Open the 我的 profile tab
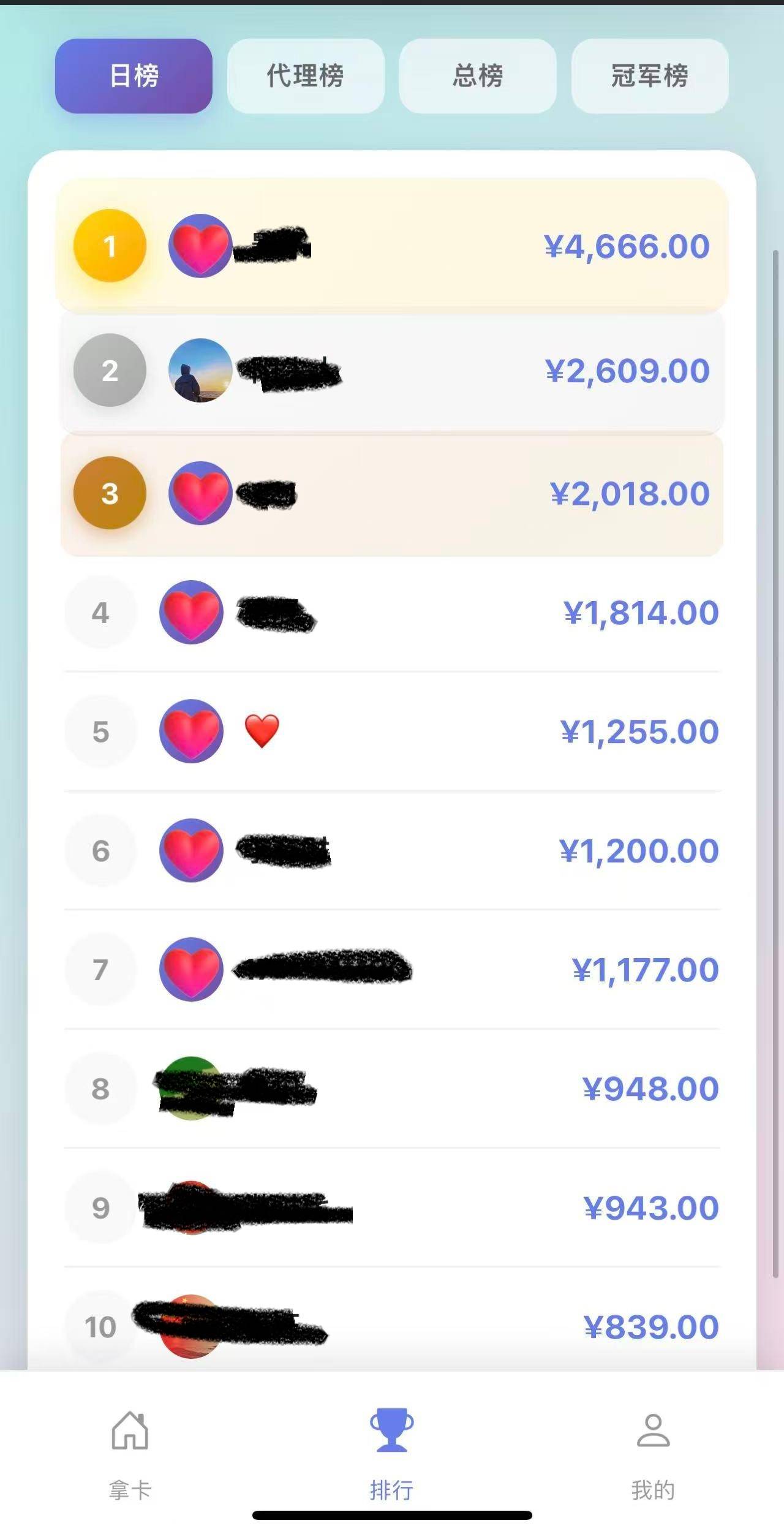This screenshot has height=1534, width=784. (653, 1451)
